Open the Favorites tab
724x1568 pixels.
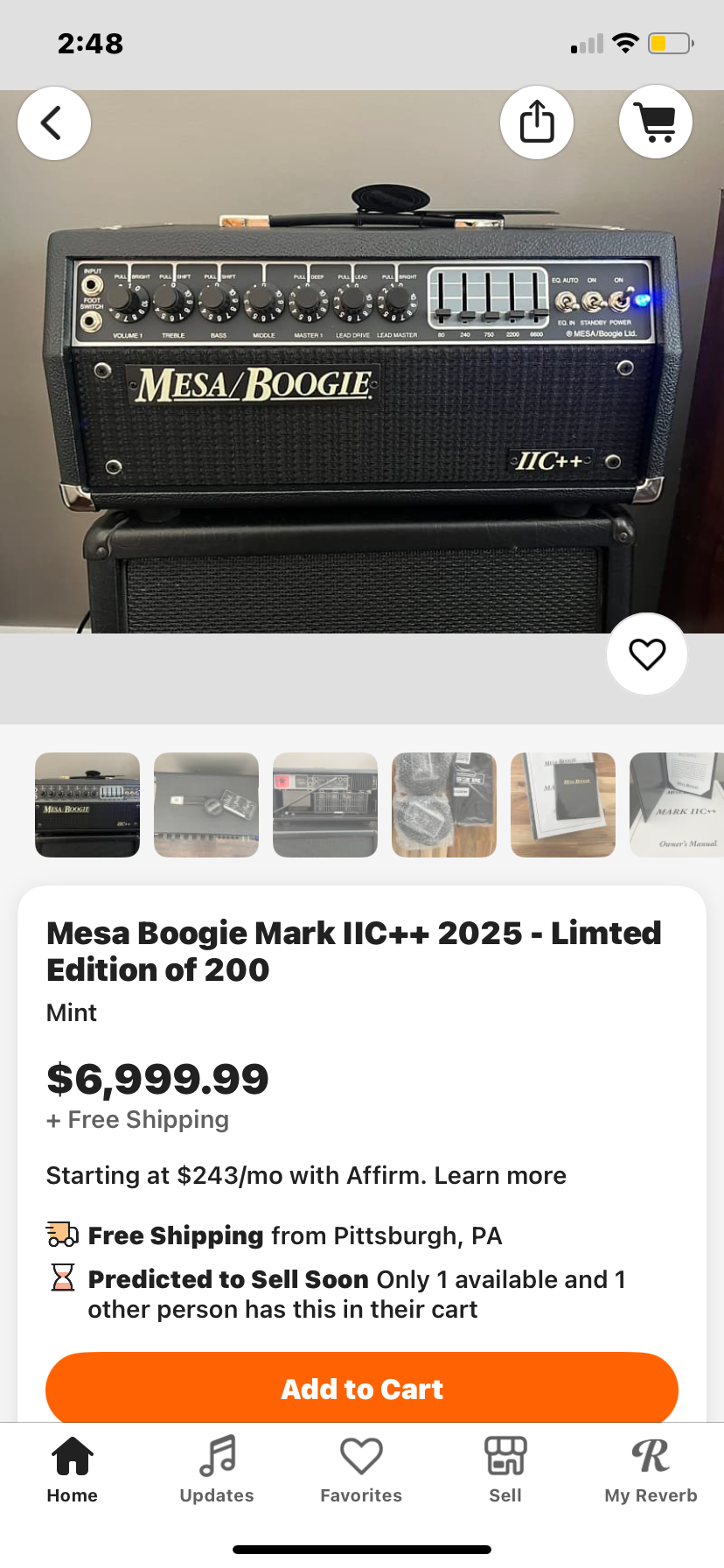(x=361, y=1470)
